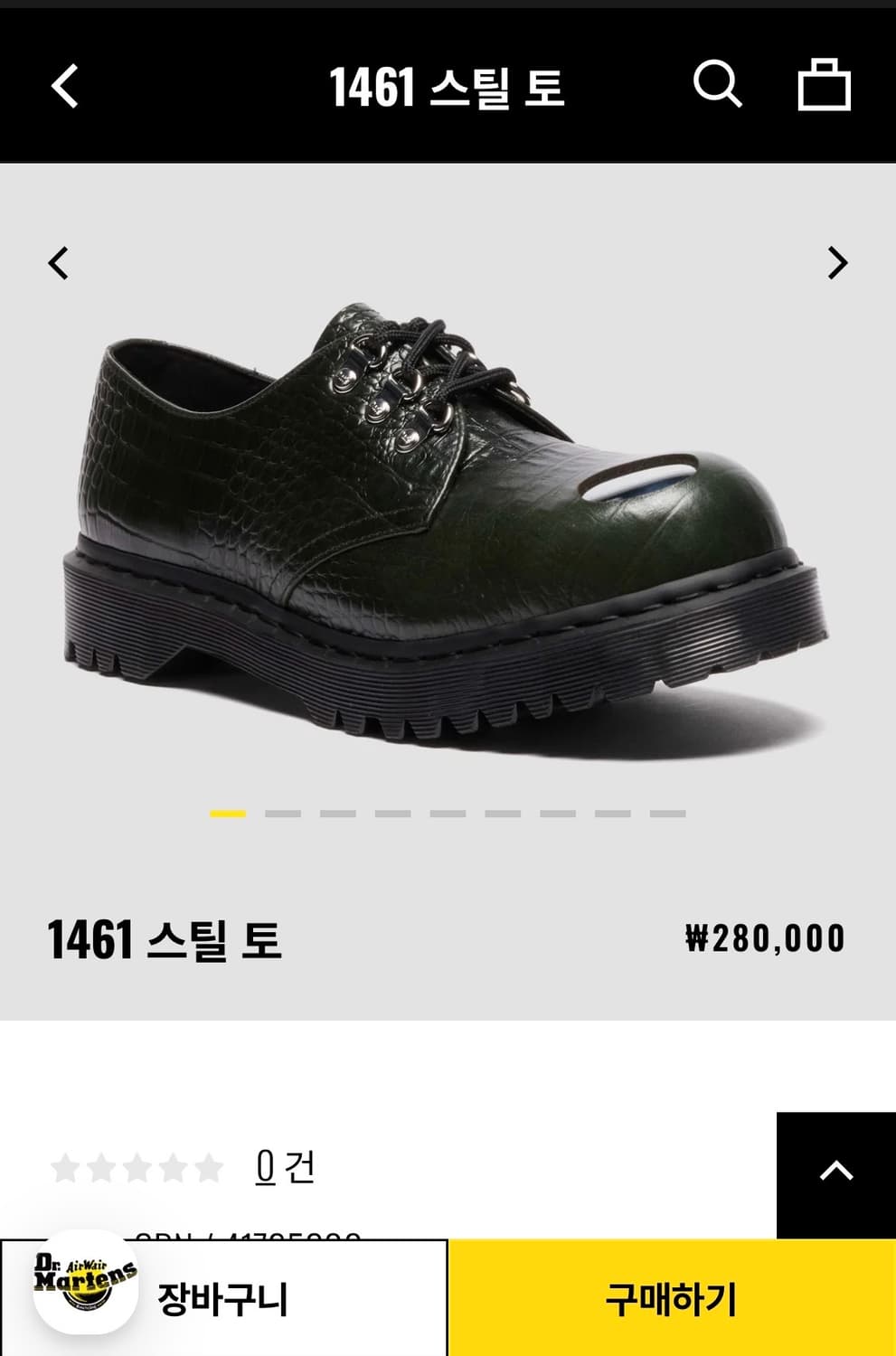Image resolution: width=896 pixels, height=1356 pixels.
Task: Navigate back using the arrow
Action: pyautogui.click(x=62, y=86)
